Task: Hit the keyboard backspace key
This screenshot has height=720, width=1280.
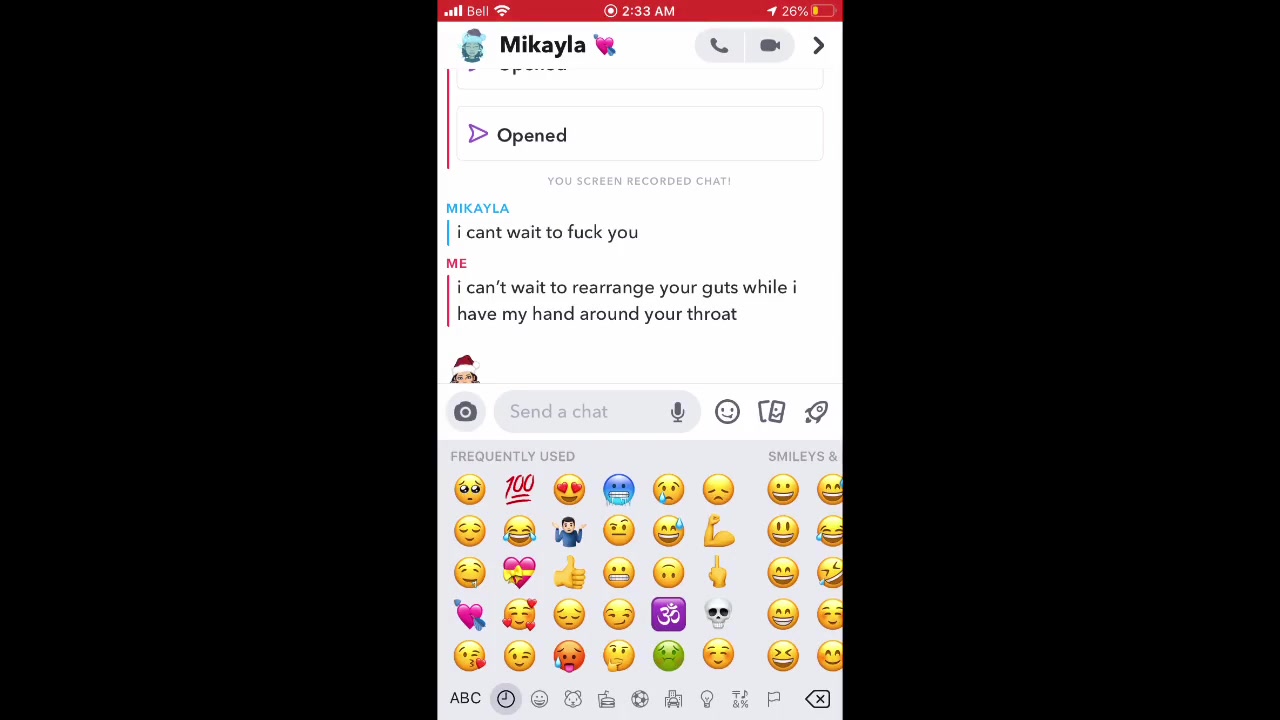Action: click(x=817, y=699)
